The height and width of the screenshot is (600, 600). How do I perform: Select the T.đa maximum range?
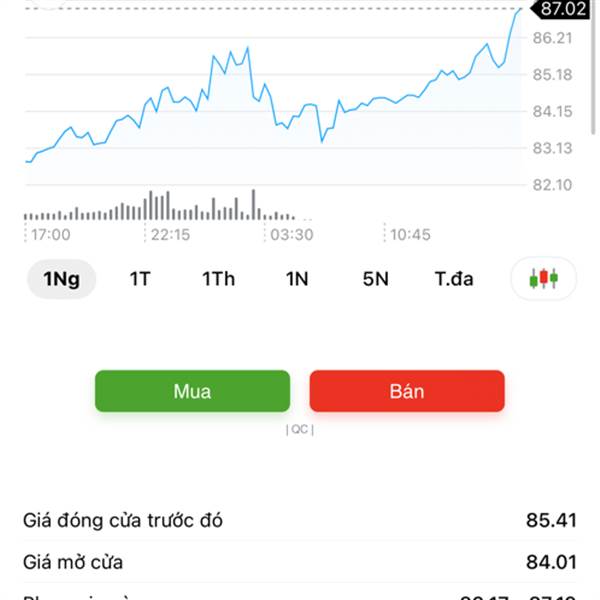coord(454,279)
